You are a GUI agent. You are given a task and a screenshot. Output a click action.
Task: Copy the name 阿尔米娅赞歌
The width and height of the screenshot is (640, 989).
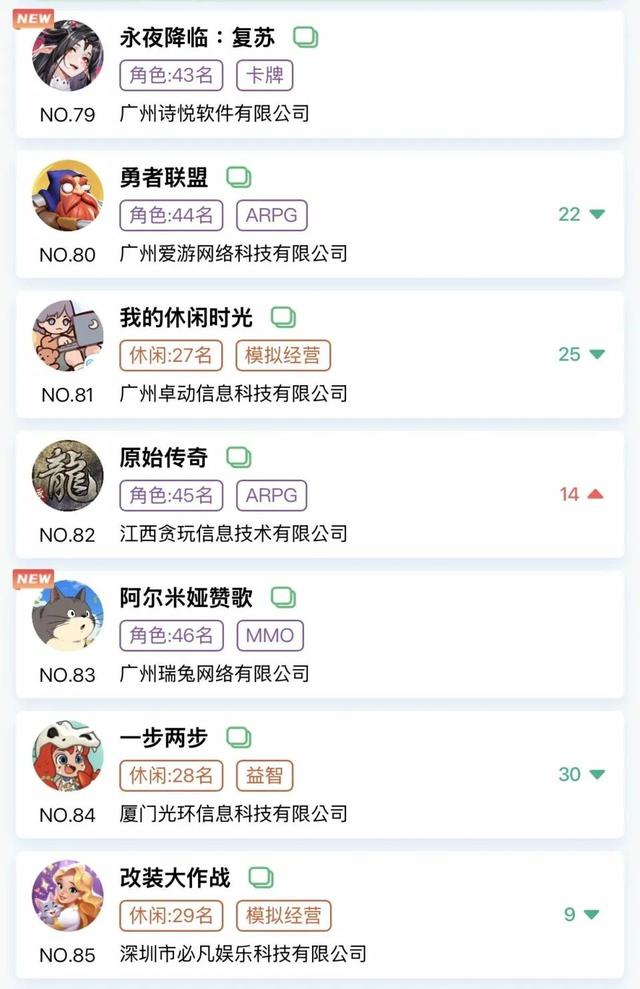(x=283, y=598)
